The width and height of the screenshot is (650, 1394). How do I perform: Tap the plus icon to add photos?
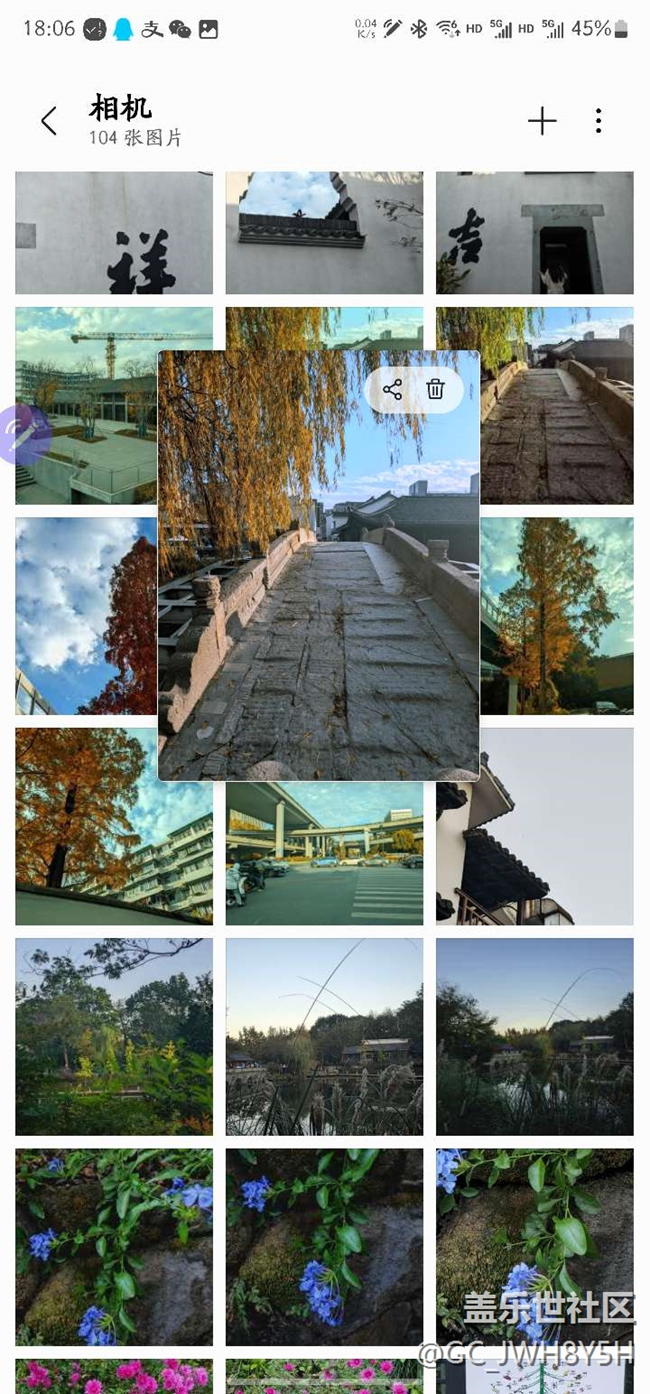[x=542, y=121]
